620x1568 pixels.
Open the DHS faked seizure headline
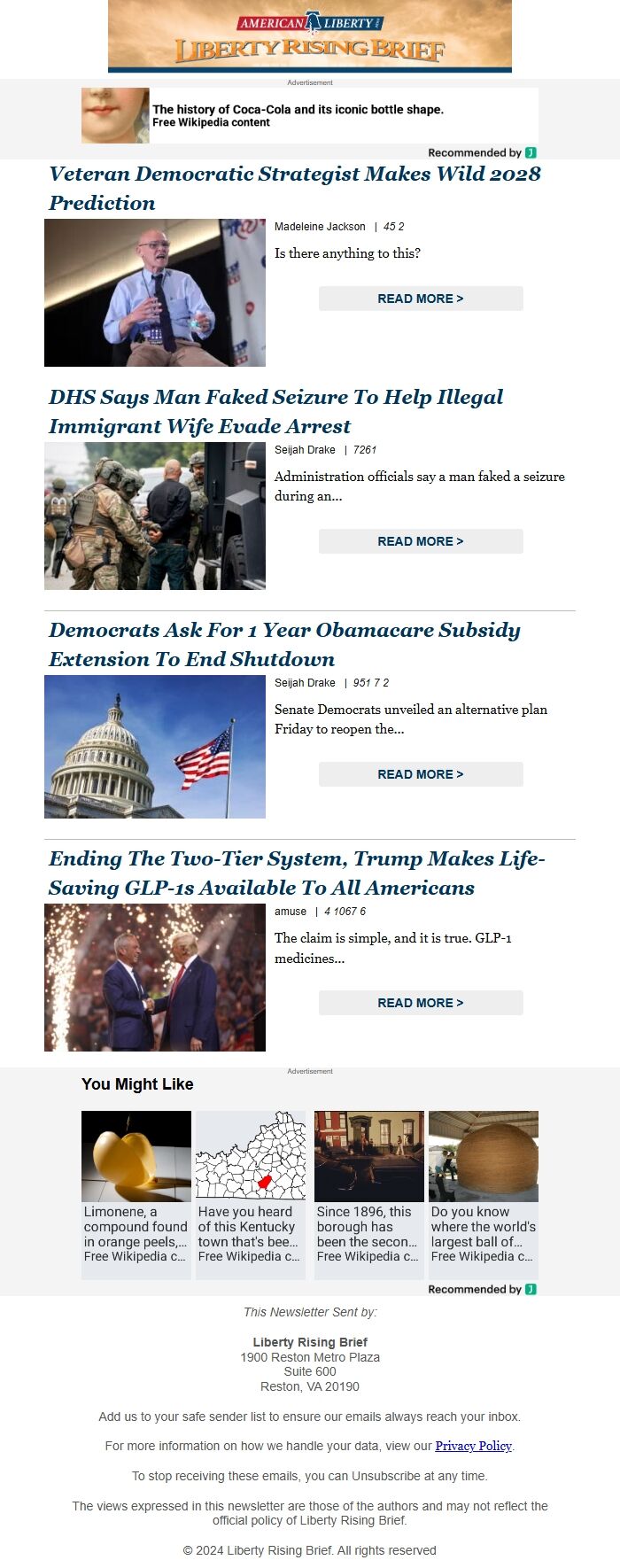(x=275, y=411)
